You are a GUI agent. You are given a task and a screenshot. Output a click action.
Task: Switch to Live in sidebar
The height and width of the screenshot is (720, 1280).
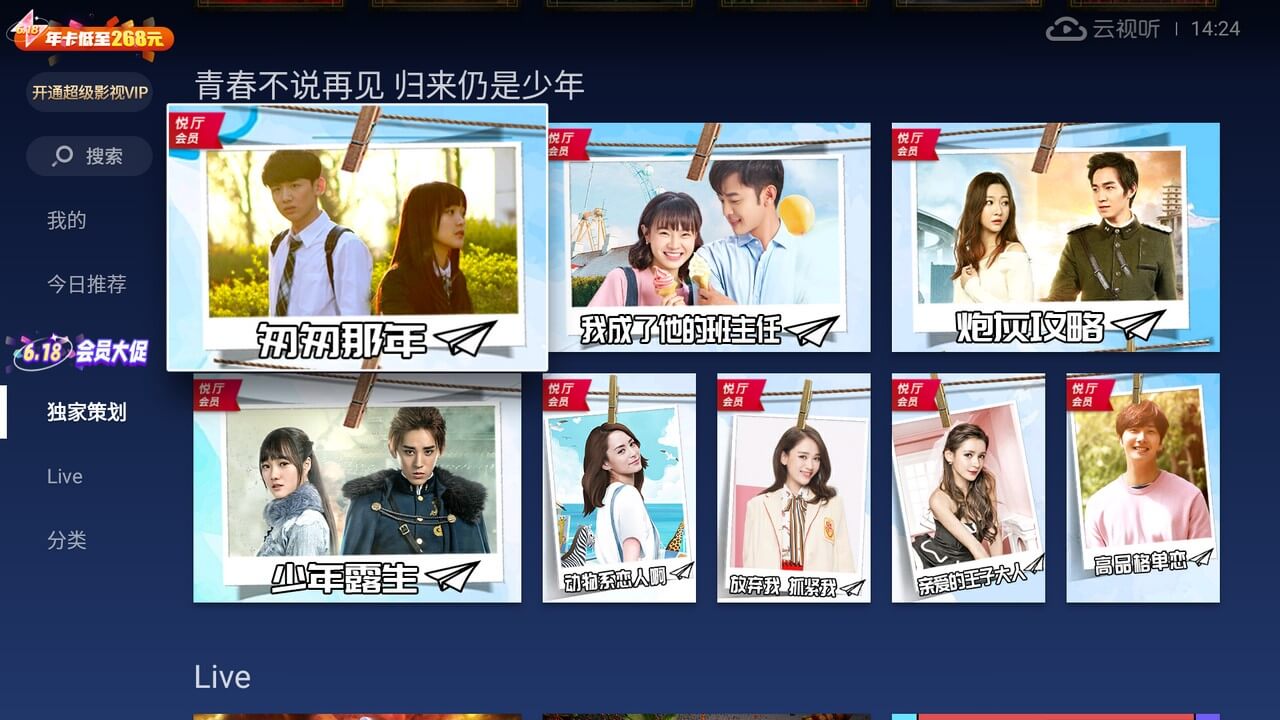click(x=65, y=477)
